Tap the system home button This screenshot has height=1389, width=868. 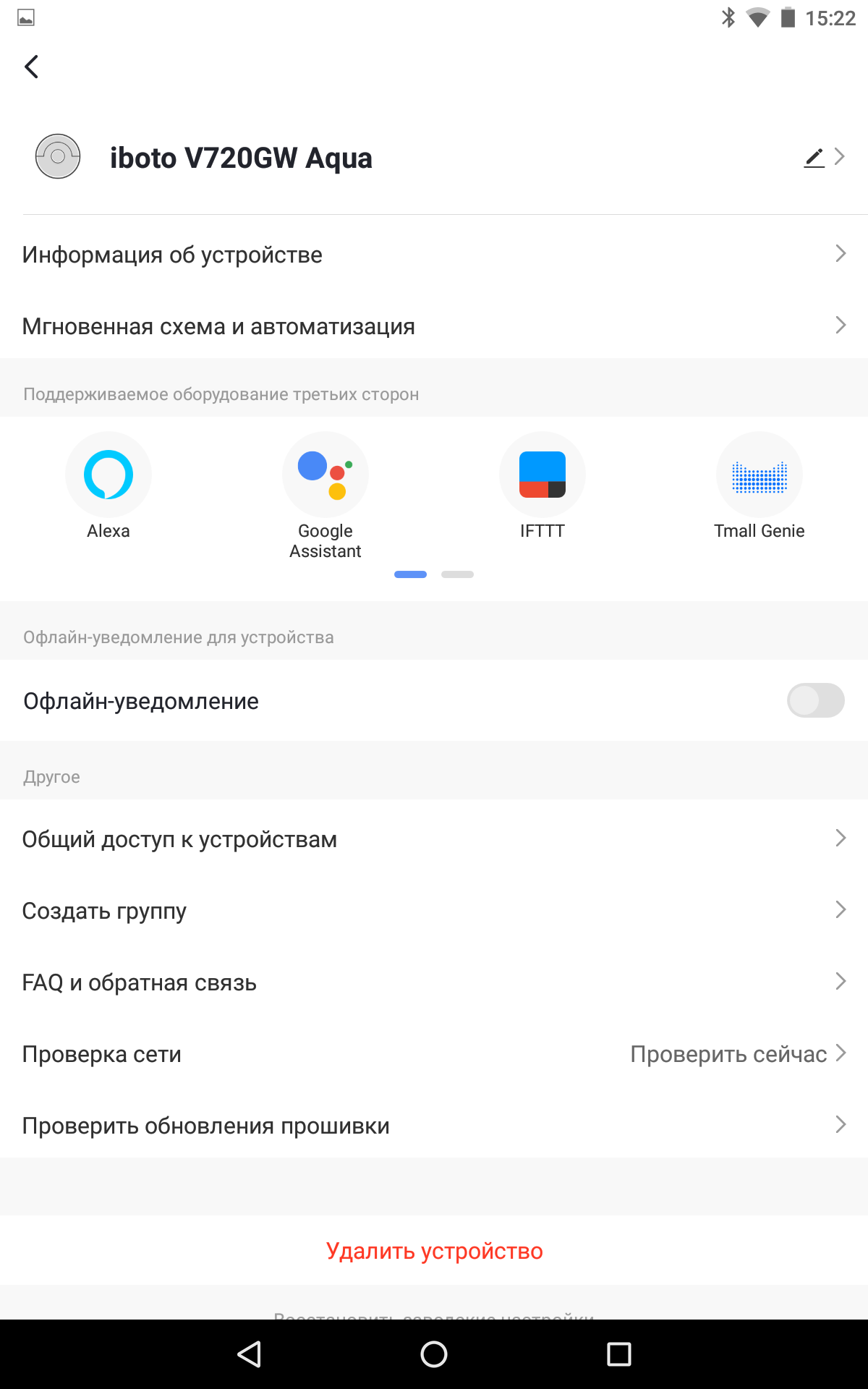click(434, 1354)
